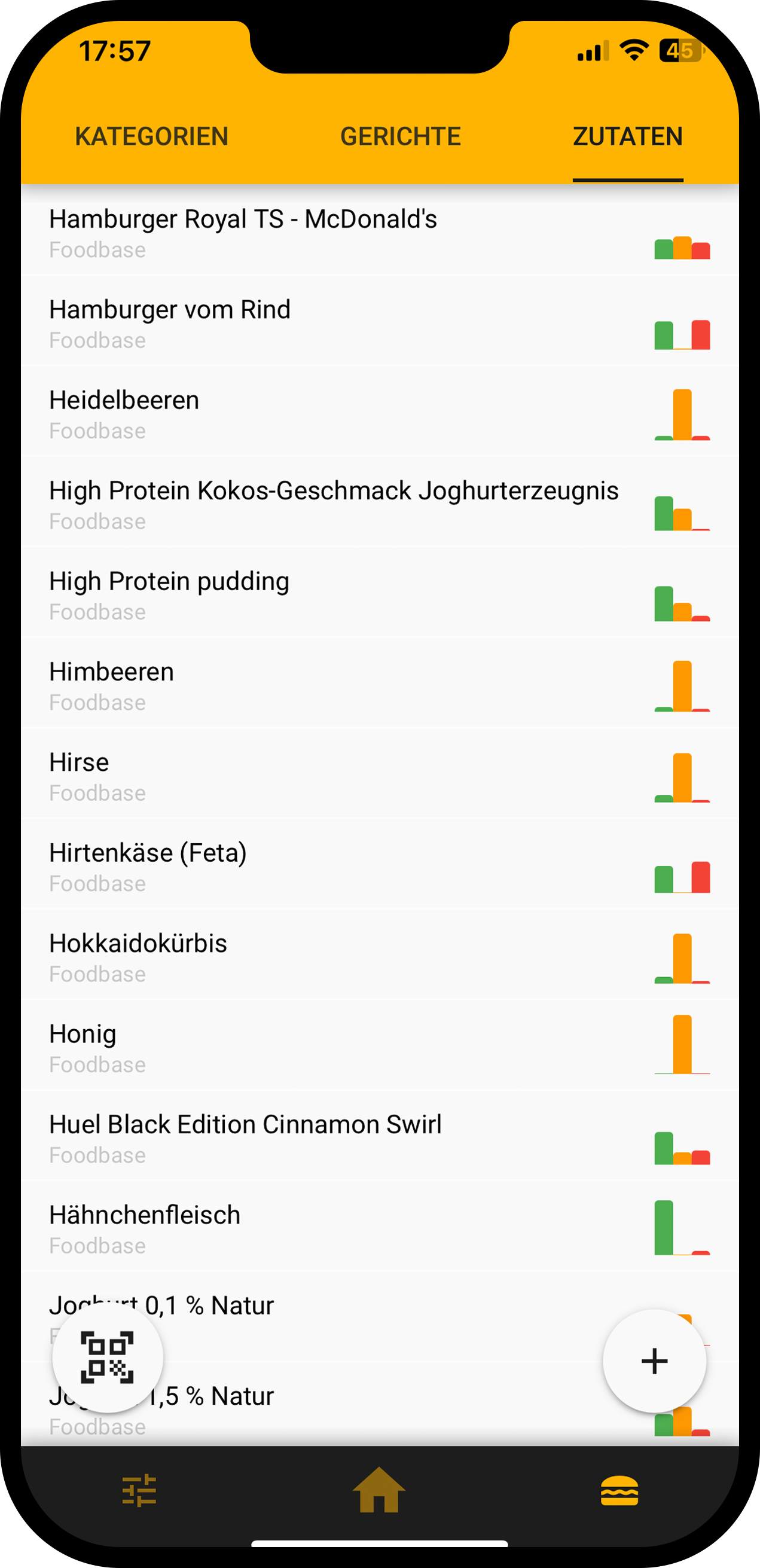Select the Zutaten tab
The width and height of the screenshot is (760, 1568).
627,136
